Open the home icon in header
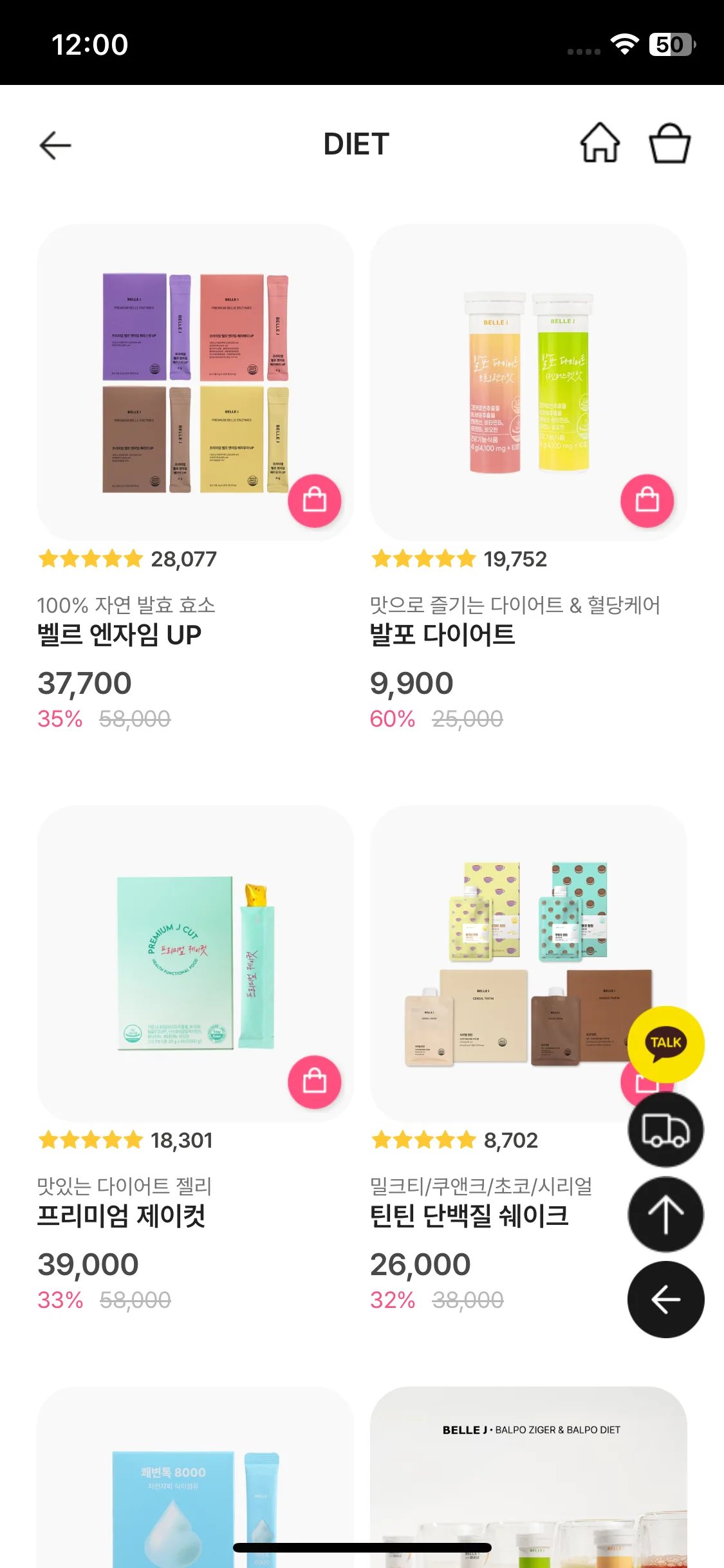724x1568 pixels. click(600, 143)
